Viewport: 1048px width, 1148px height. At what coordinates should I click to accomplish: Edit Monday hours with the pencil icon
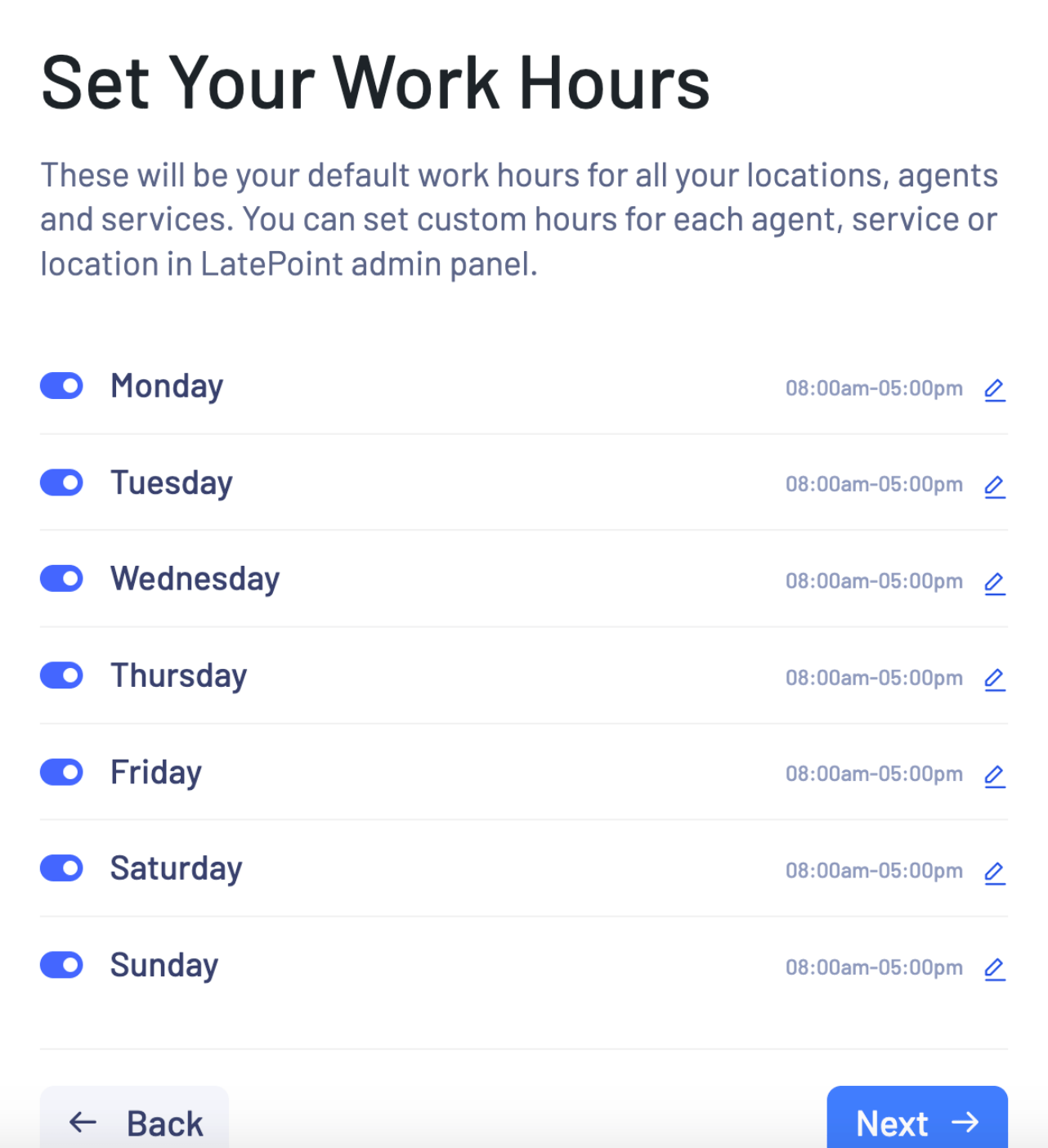[x=994, y=389]
